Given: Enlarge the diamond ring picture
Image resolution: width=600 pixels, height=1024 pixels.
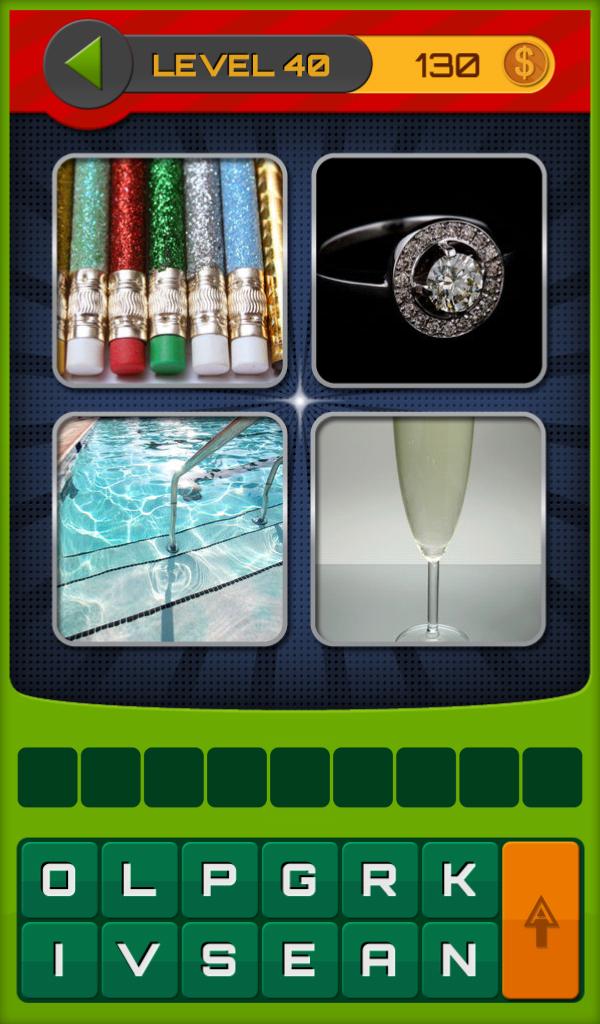Looking at the screenshot, I should [x=429, y=270].
